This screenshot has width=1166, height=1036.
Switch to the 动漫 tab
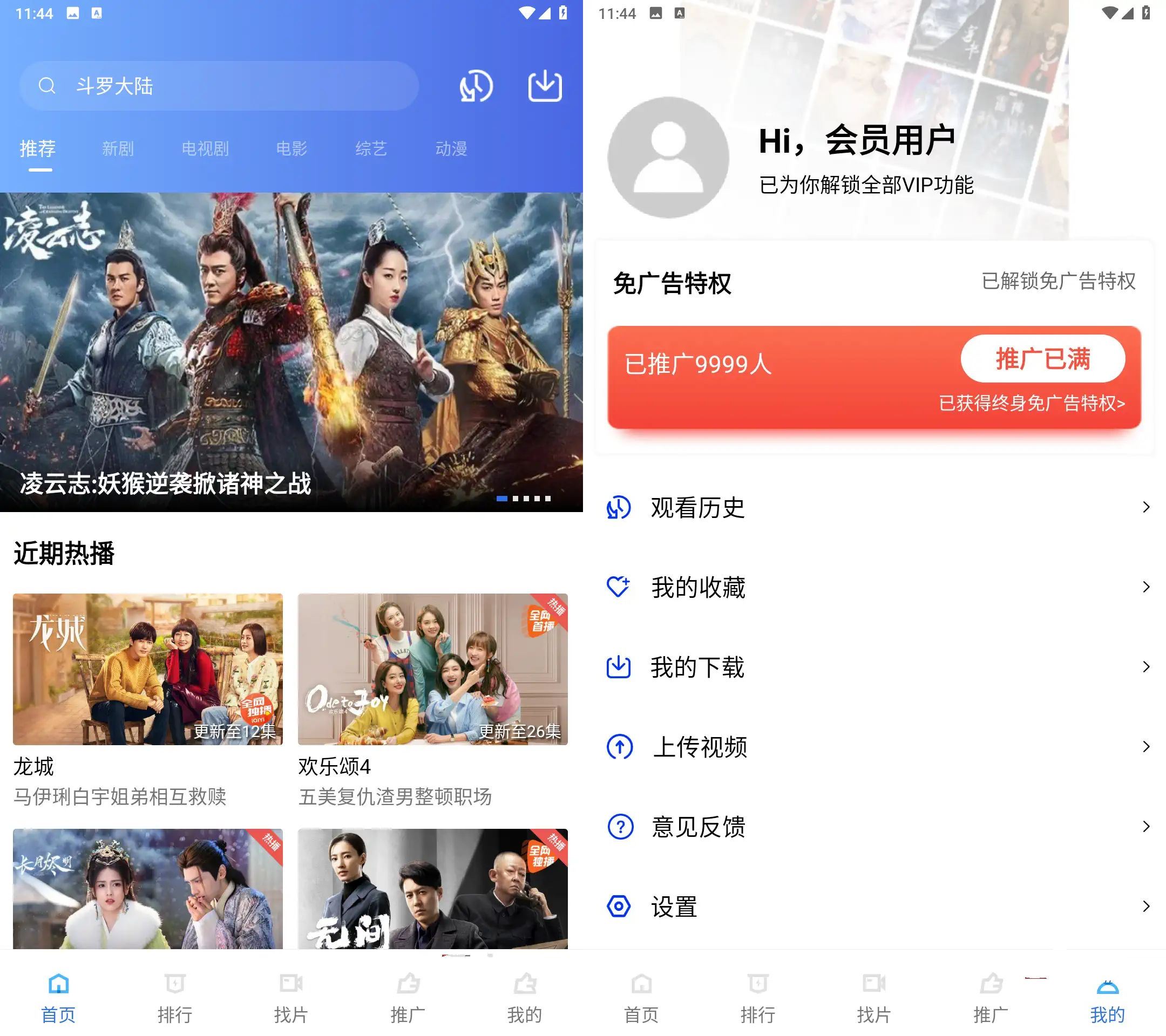point(451,149)
